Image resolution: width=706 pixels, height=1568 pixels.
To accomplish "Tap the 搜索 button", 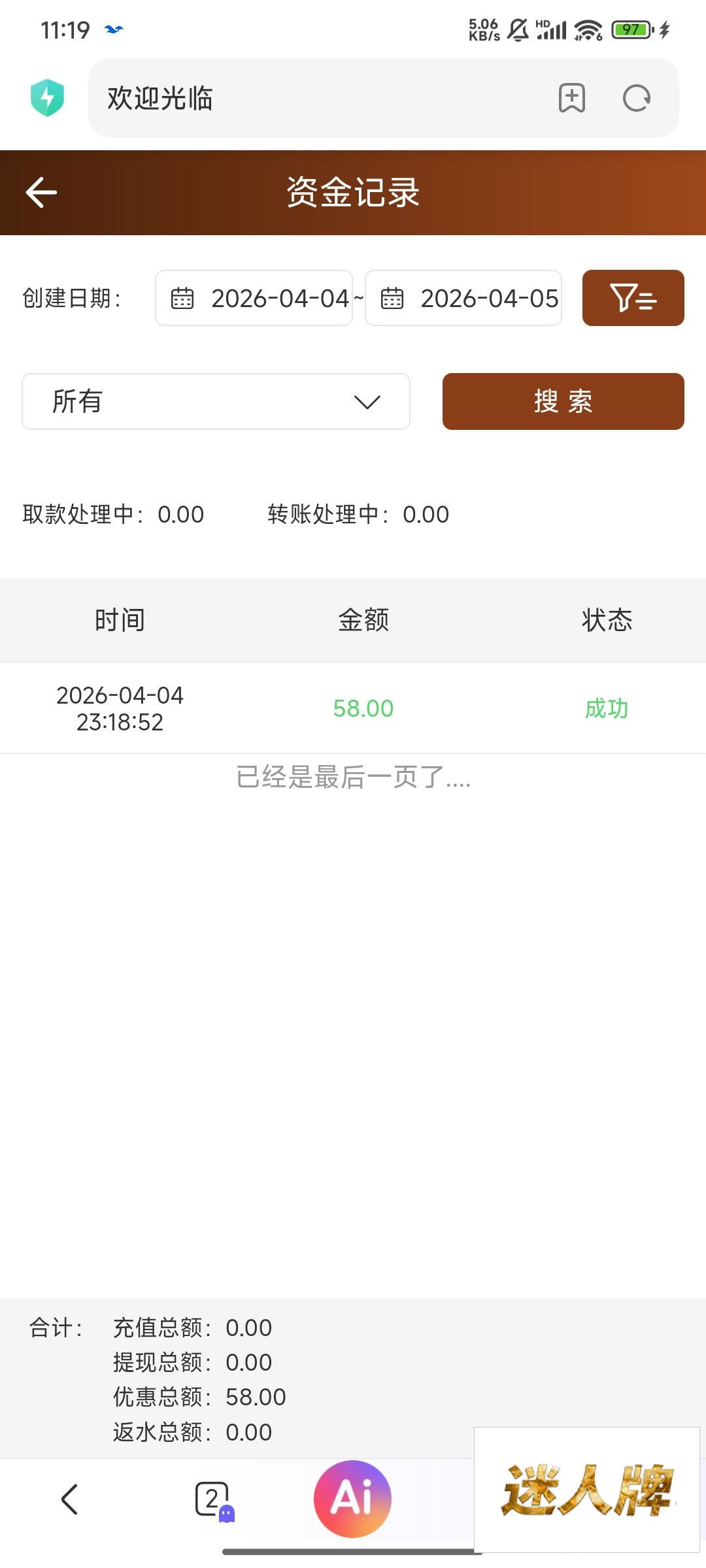I will [563, 402].
